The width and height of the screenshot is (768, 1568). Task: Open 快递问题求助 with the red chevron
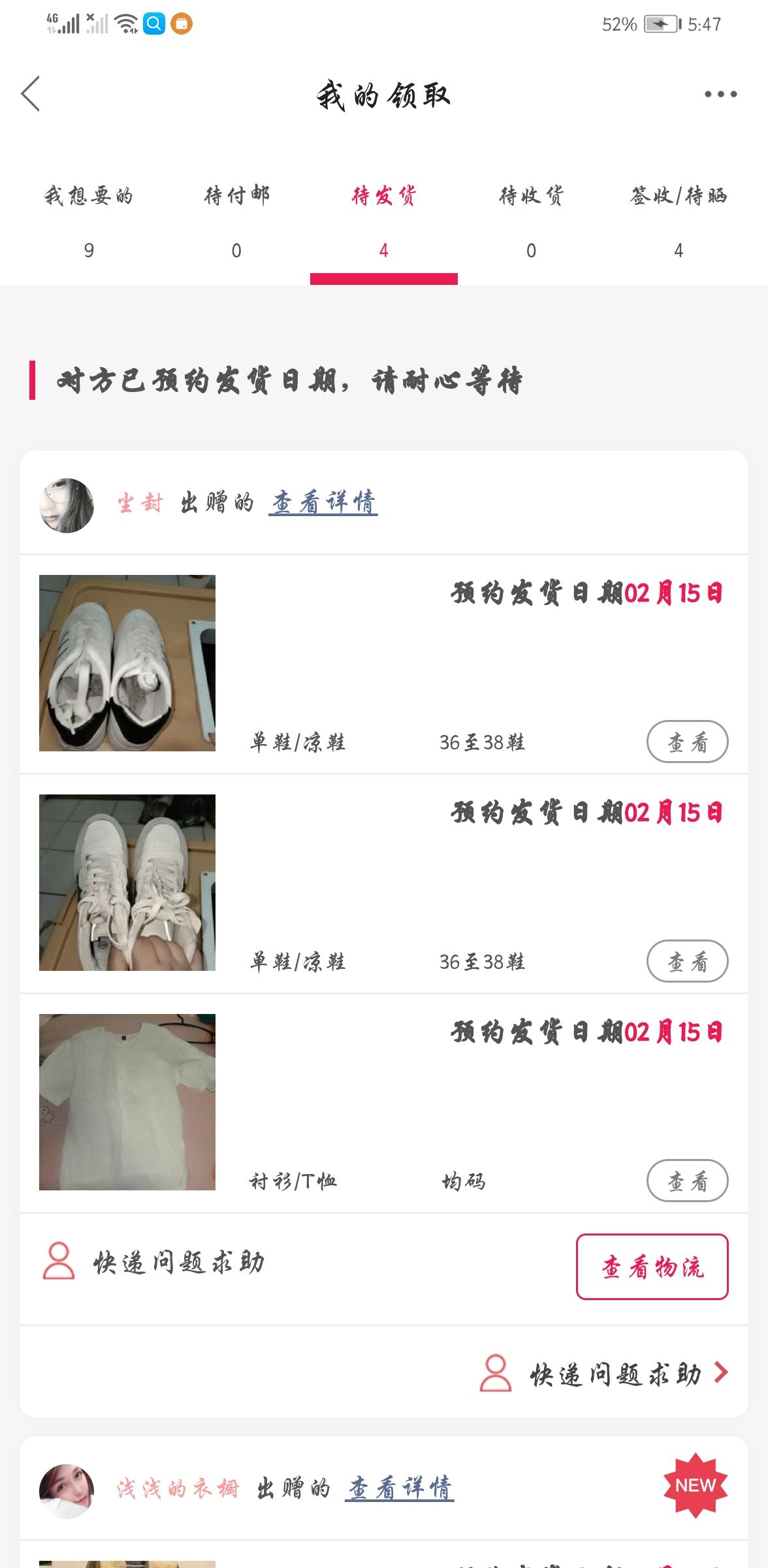[603, 1373]
